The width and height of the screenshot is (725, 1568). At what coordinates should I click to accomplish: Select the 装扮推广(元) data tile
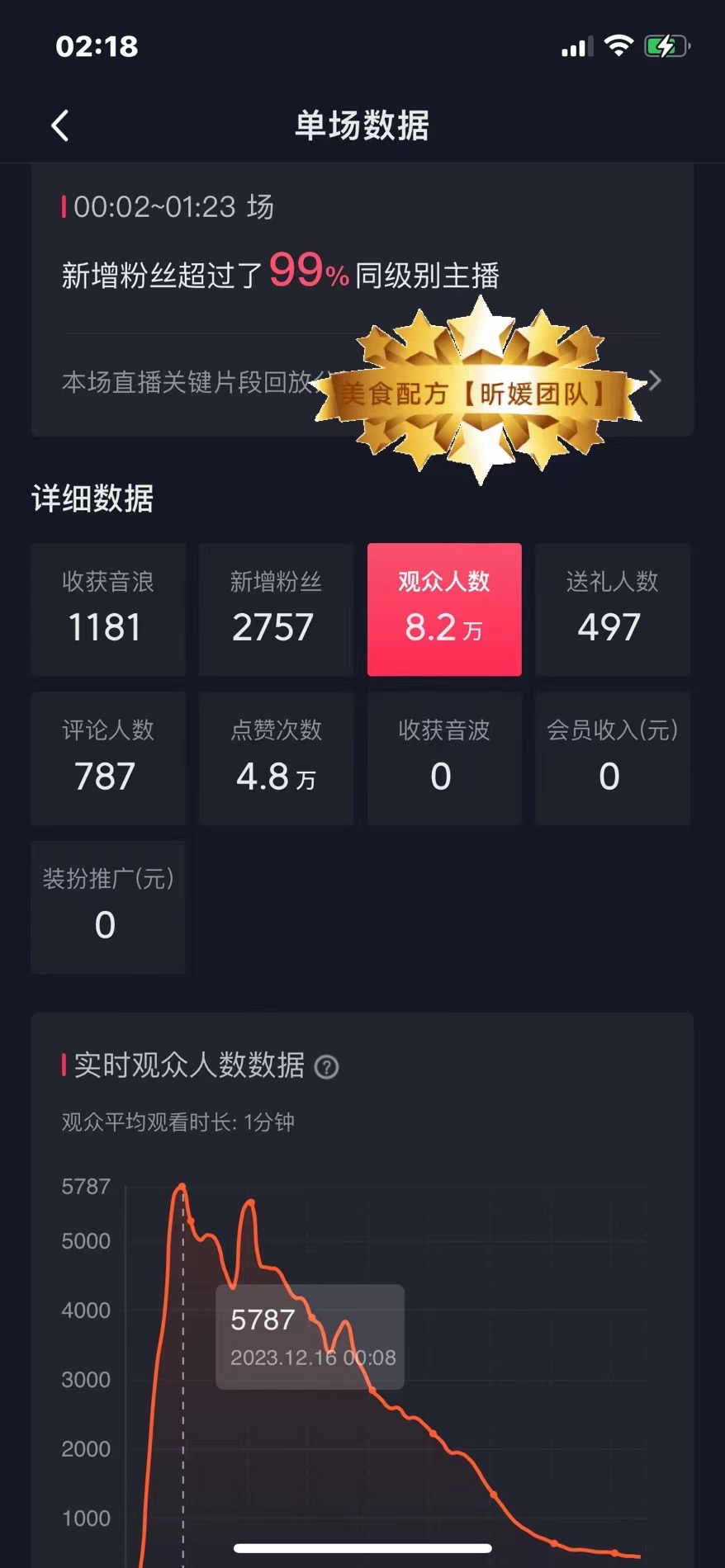coord(108,906)
